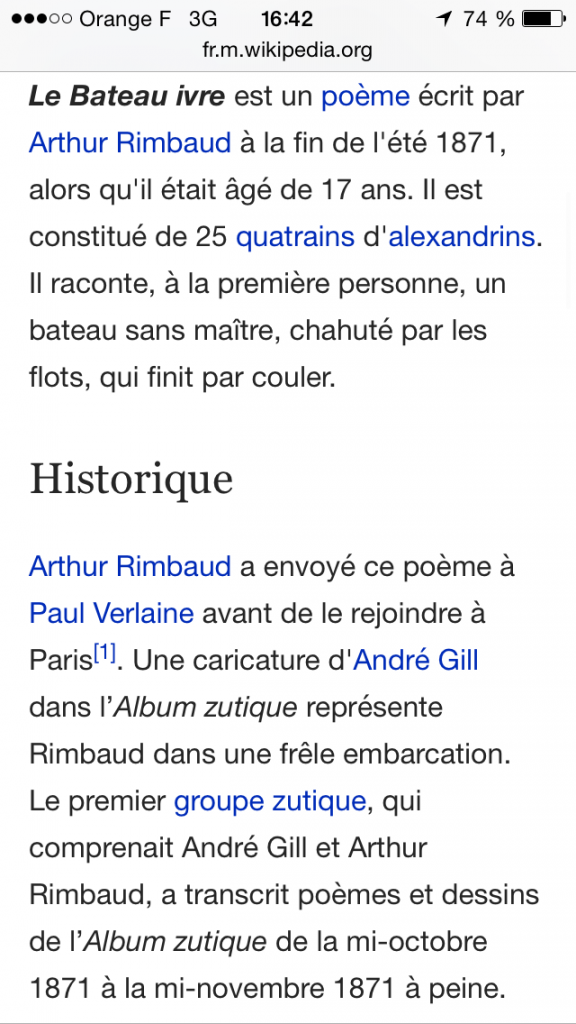View footnote reference [1]

[104, 653]
